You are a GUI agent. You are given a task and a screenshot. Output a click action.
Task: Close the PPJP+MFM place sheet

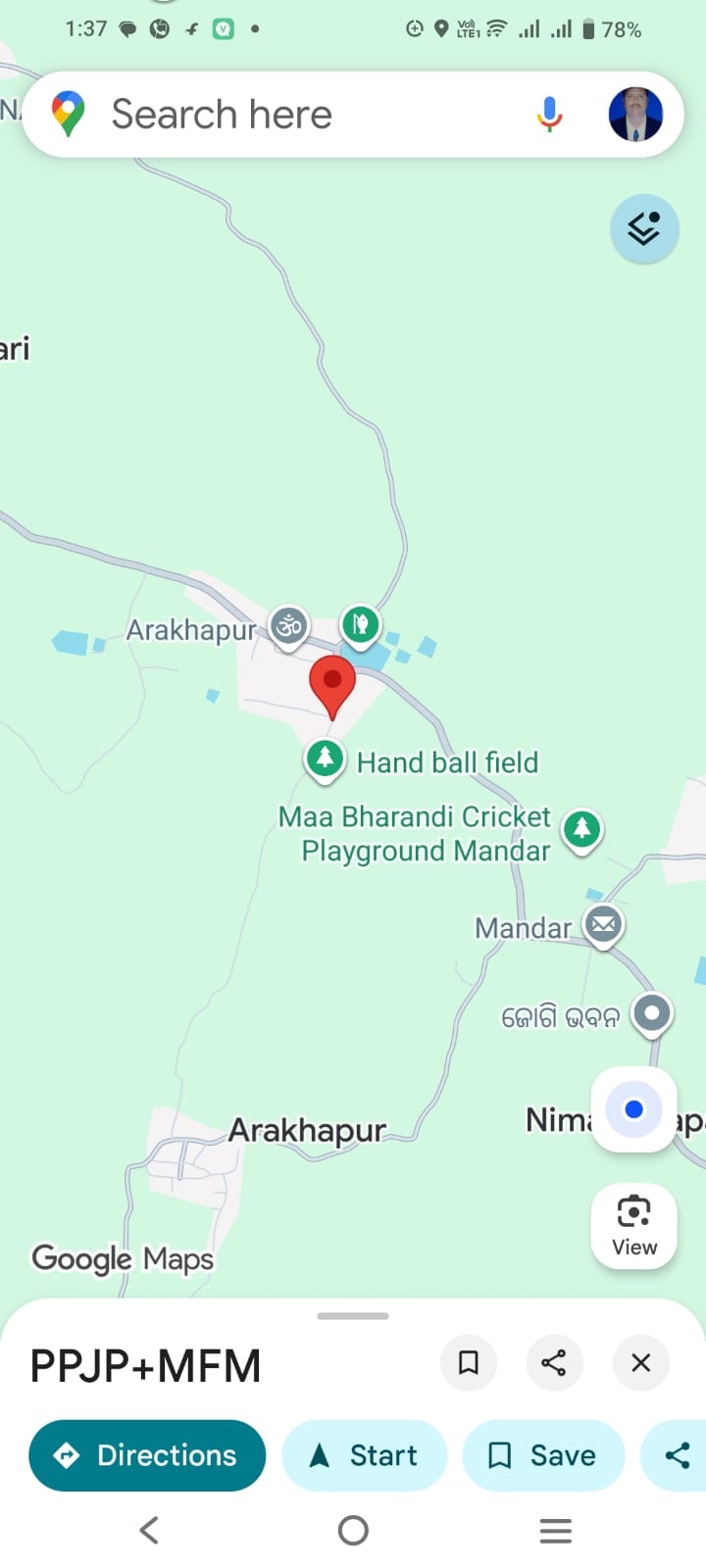pyautogui.click(x=640, y=1362)
